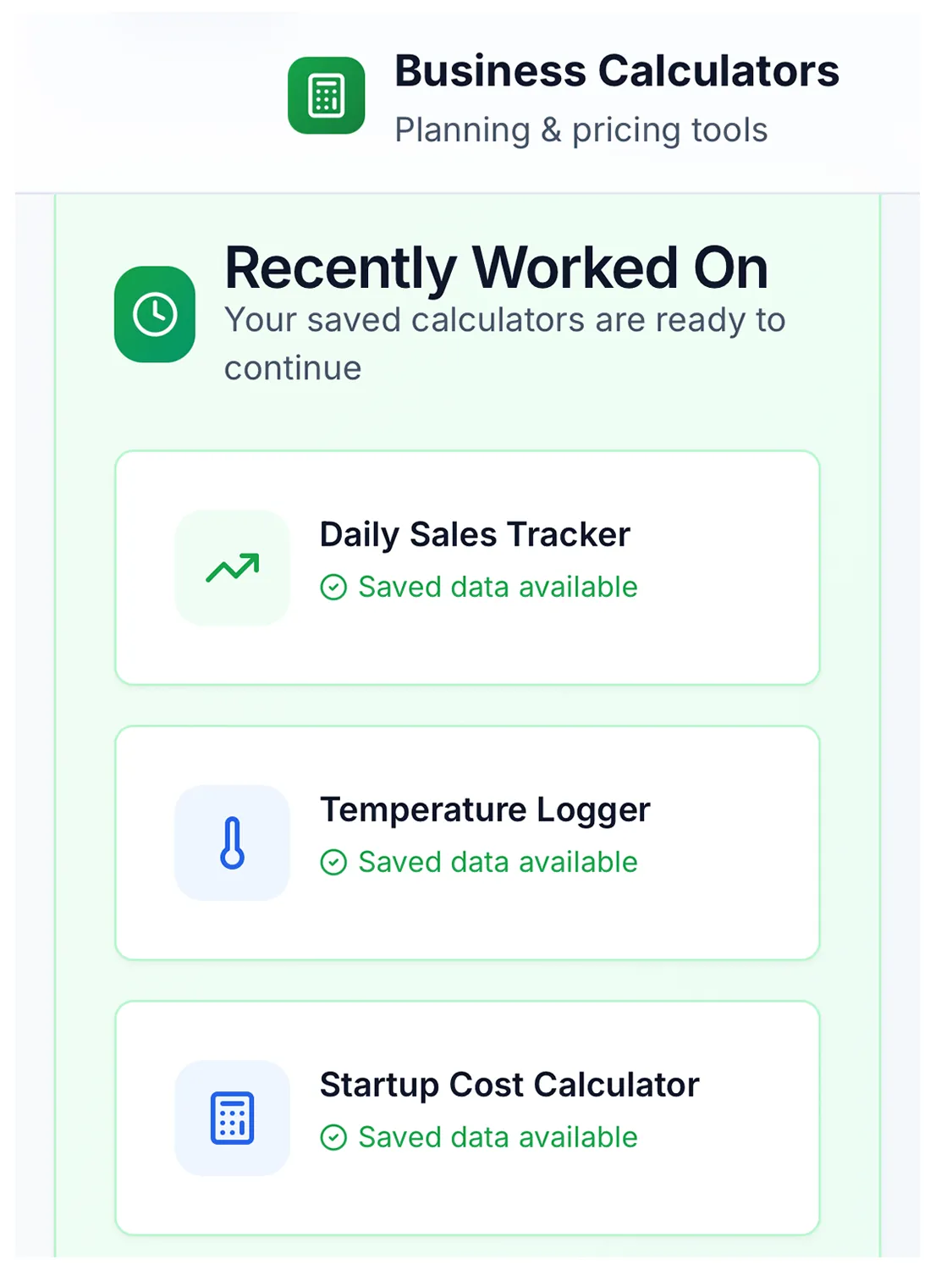The image size is (952, 1270).
Task: Click the Daily Sales Tracker title text
Action: pos(475,533)
